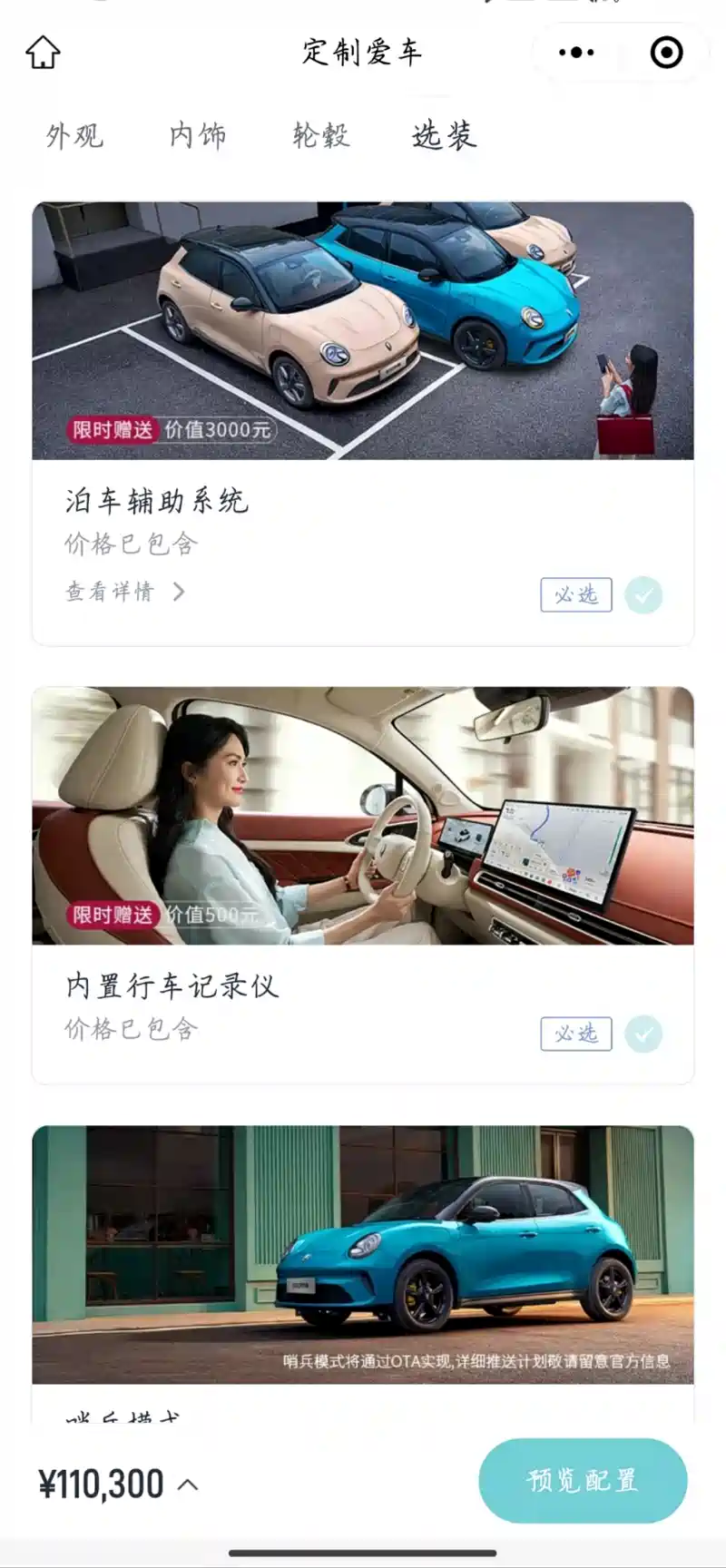Tap the 预览配置 button
The image size is (726, 1568).
[x=583, y=1481]
